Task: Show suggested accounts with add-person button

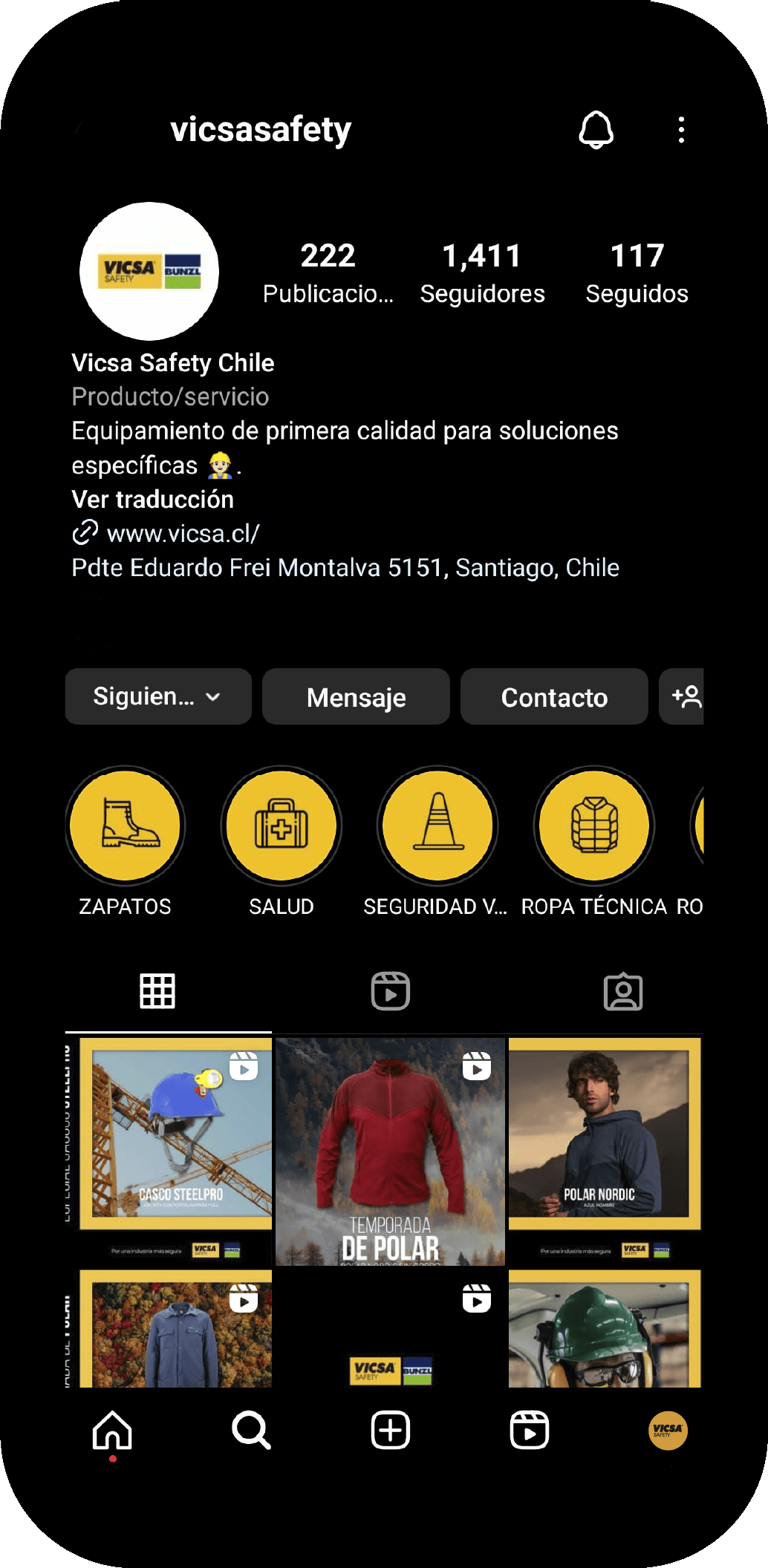Action: coord(684,696)
